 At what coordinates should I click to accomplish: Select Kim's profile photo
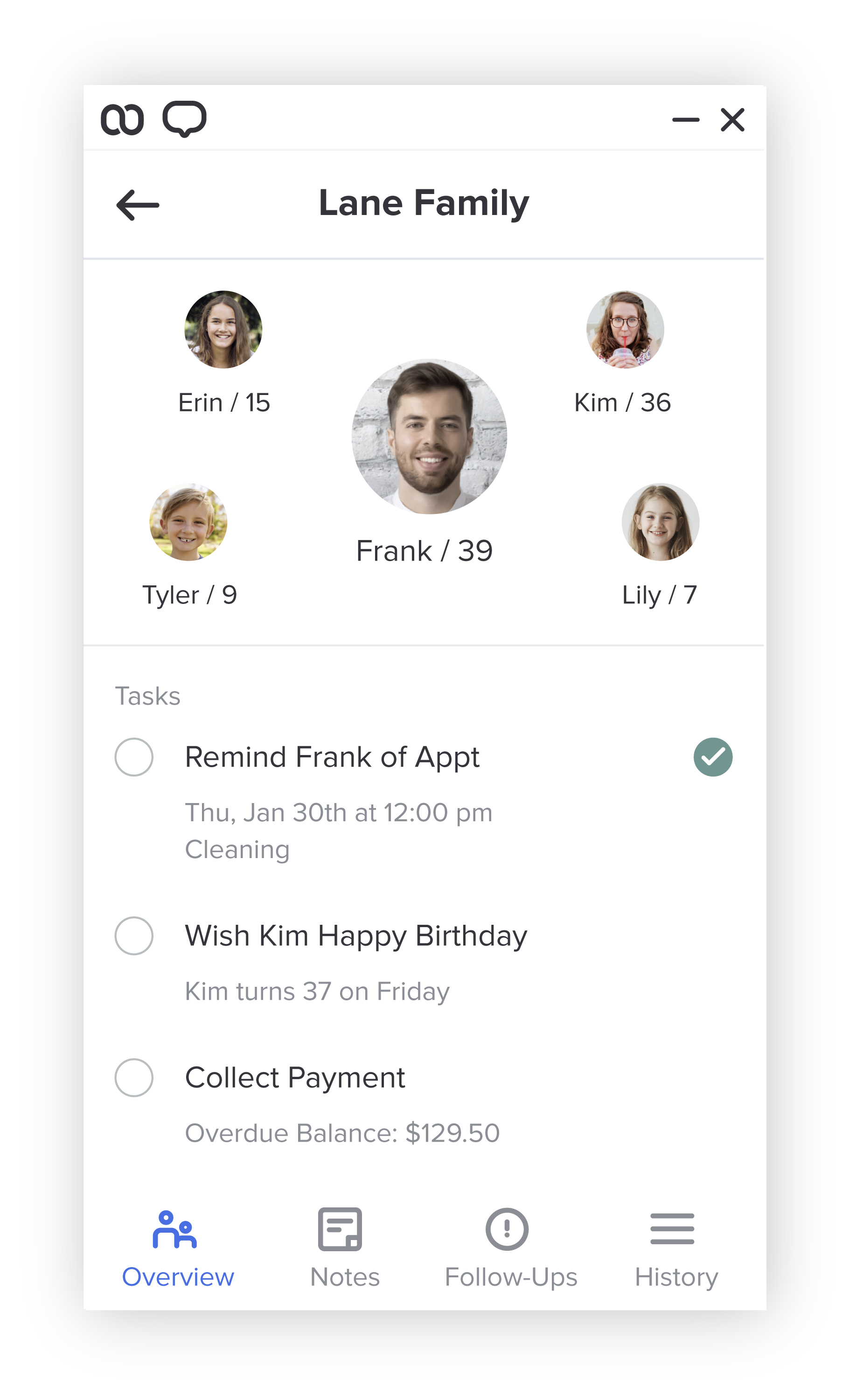point(625,330)
